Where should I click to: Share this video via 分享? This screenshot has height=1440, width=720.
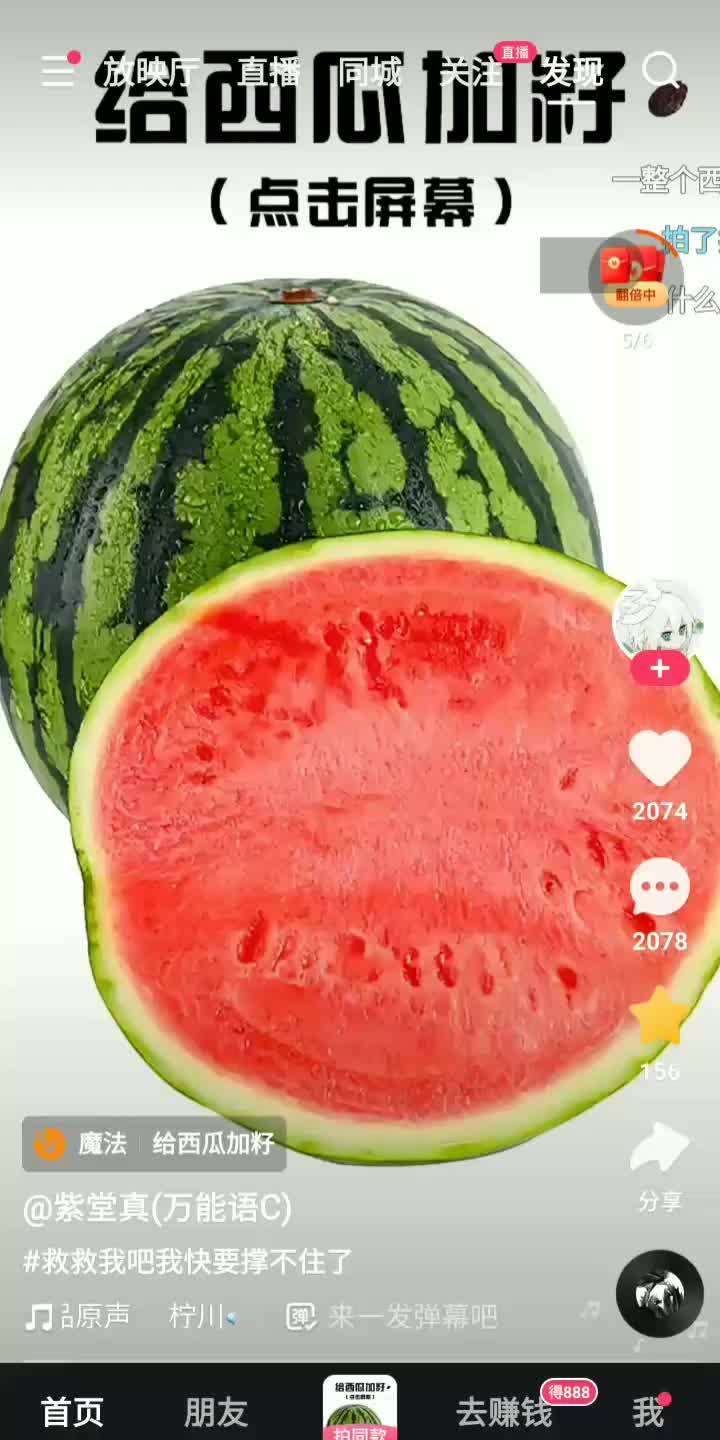point(659,1150)
